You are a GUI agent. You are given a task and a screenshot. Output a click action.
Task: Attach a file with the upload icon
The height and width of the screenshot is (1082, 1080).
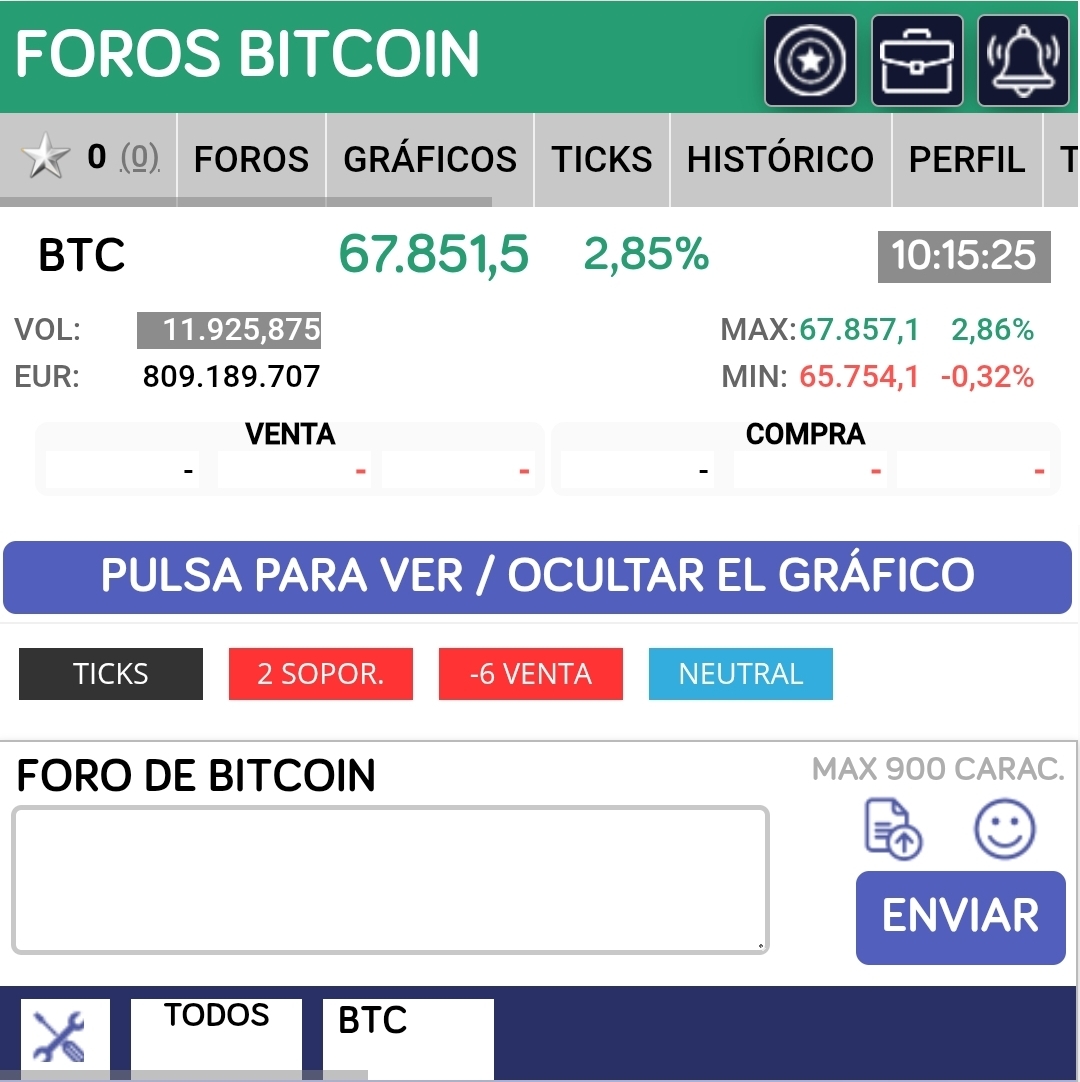click(892, 829)
